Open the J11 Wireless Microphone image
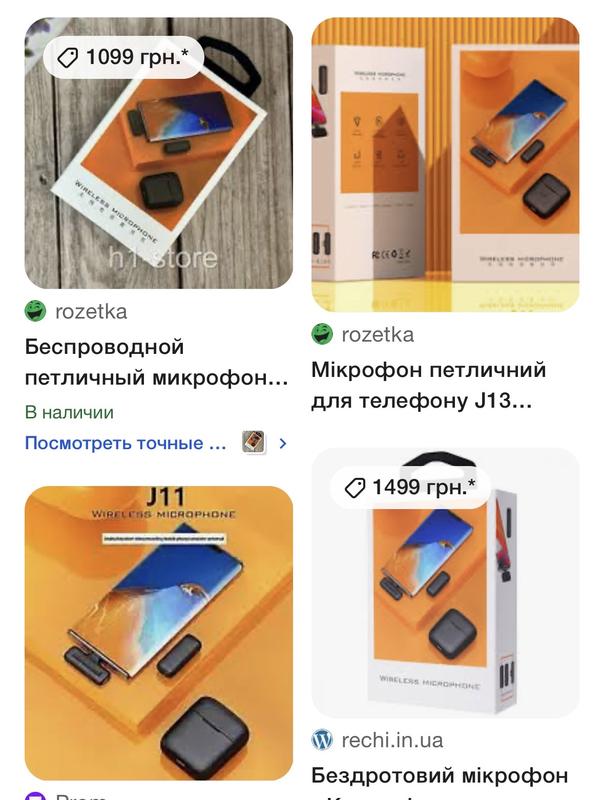This screenshot has height=800, width=604. click(x=158, y=632)
